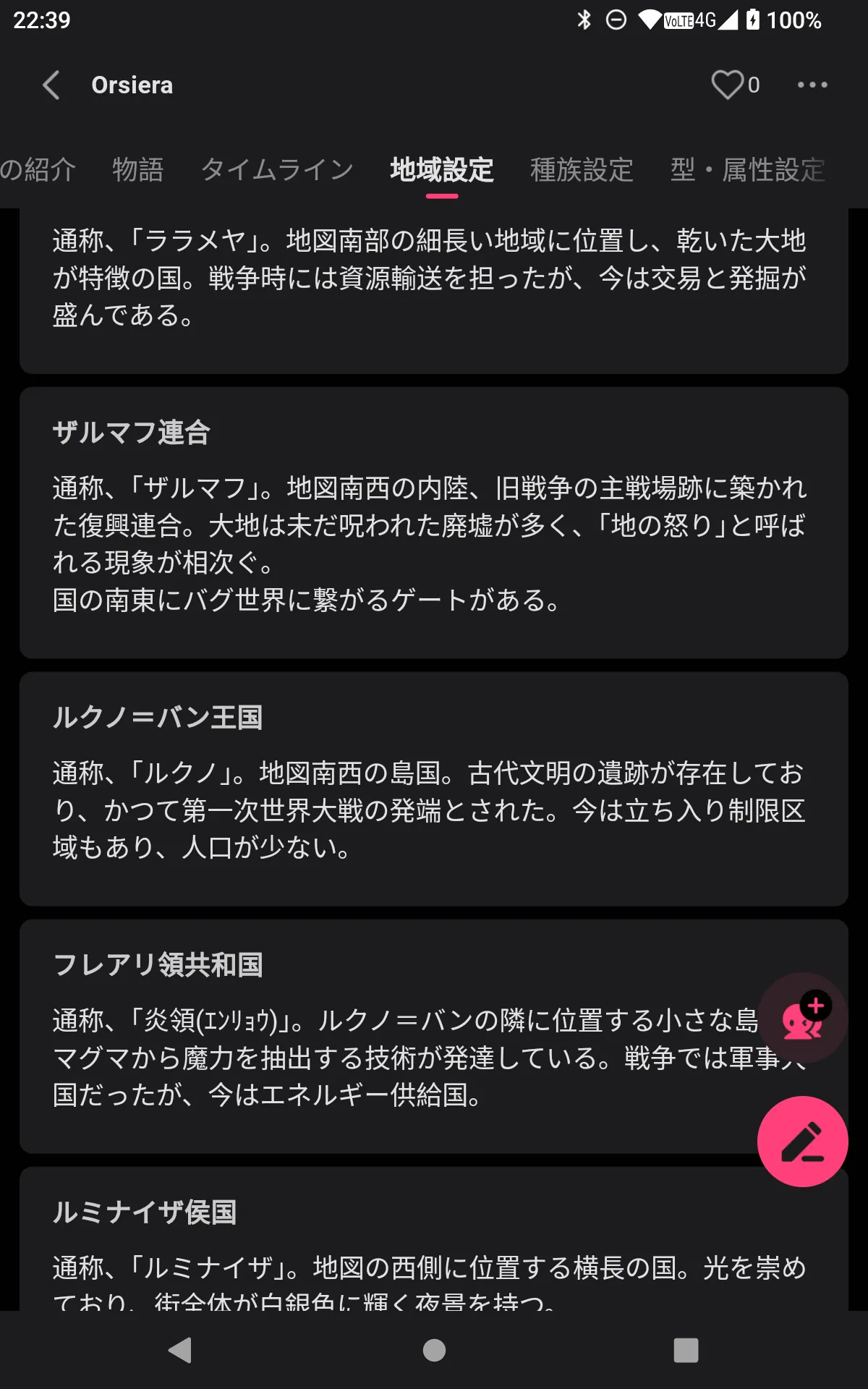The image size is (868, 1389).
Task: Switch to the タイムライン tab
Action: coord(277,170)
